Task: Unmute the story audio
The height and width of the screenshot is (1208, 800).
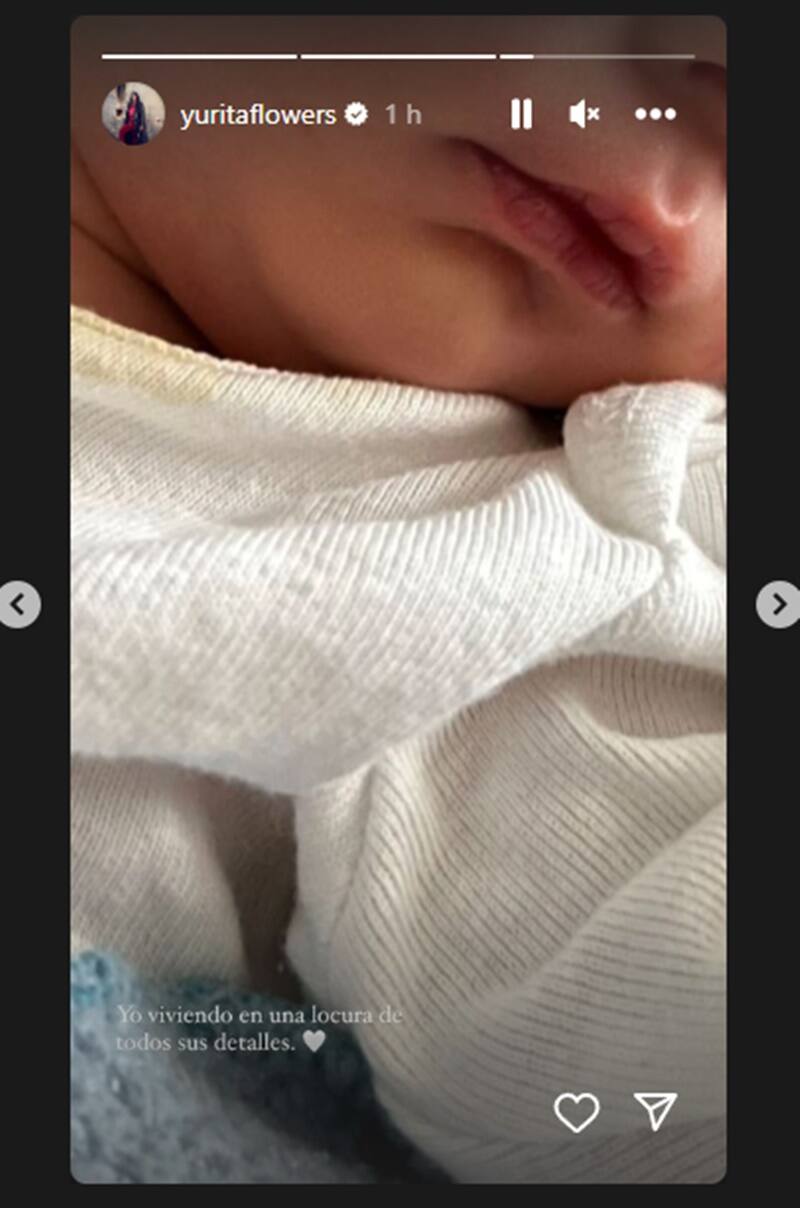Action: 583,115
